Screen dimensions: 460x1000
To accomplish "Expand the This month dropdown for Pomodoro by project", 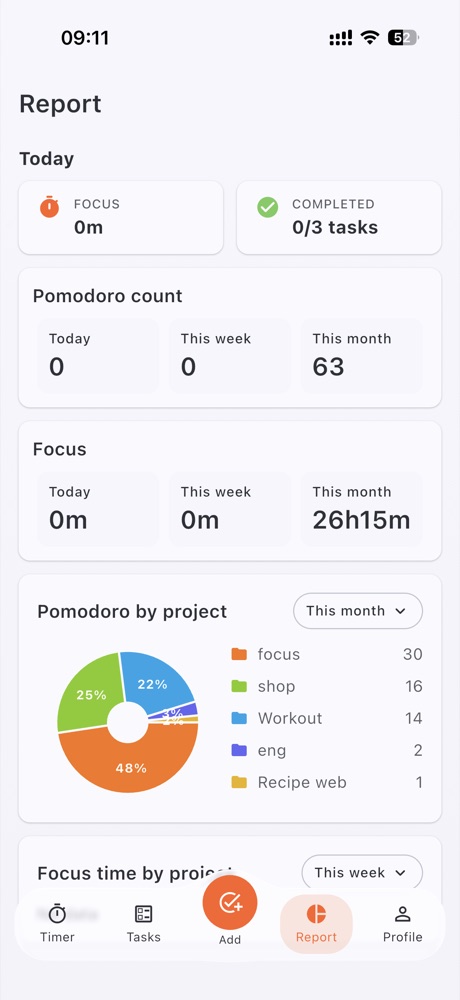I will click(x=358, y=611).
